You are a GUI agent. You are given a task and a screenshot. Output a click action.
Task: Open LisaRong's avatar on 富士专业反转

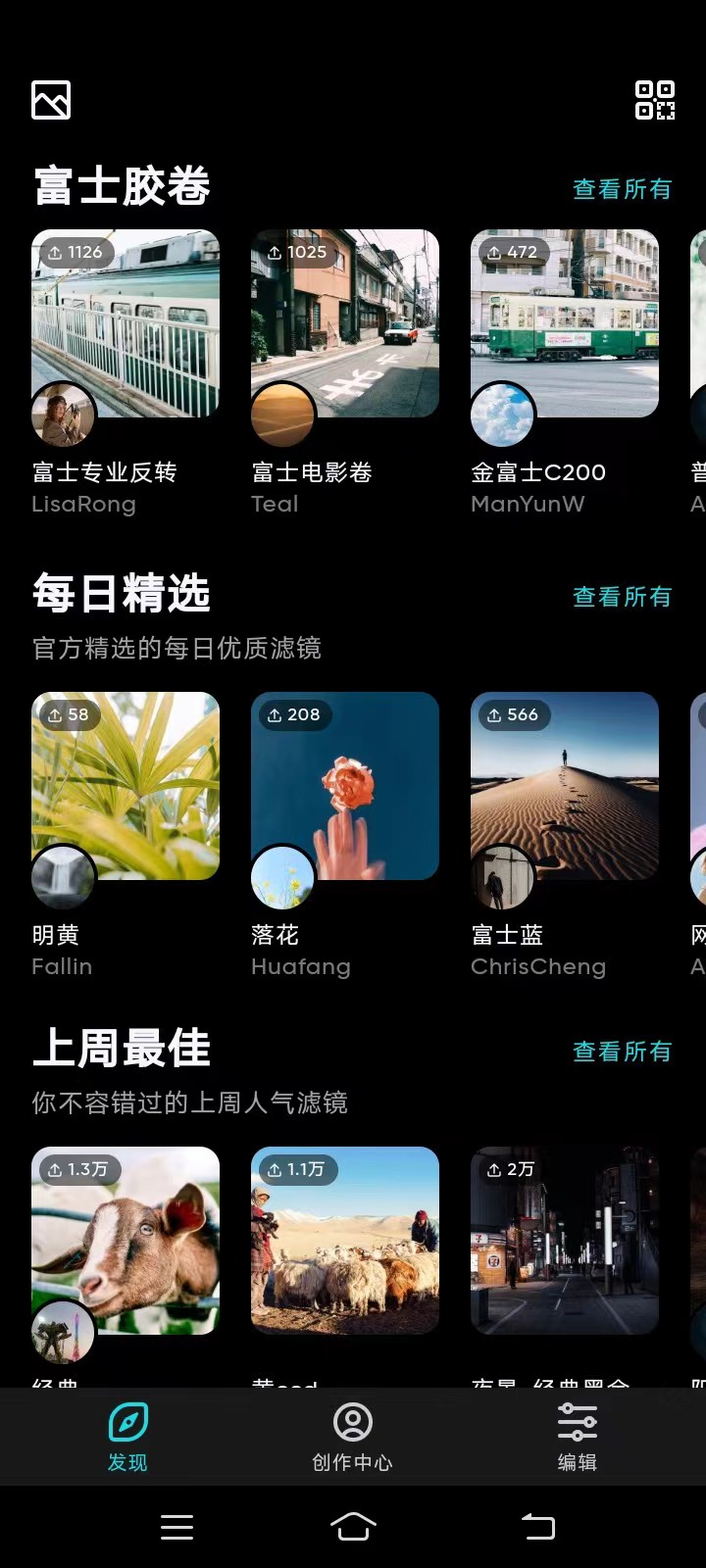pyautogui.click(x=63, y=415)
